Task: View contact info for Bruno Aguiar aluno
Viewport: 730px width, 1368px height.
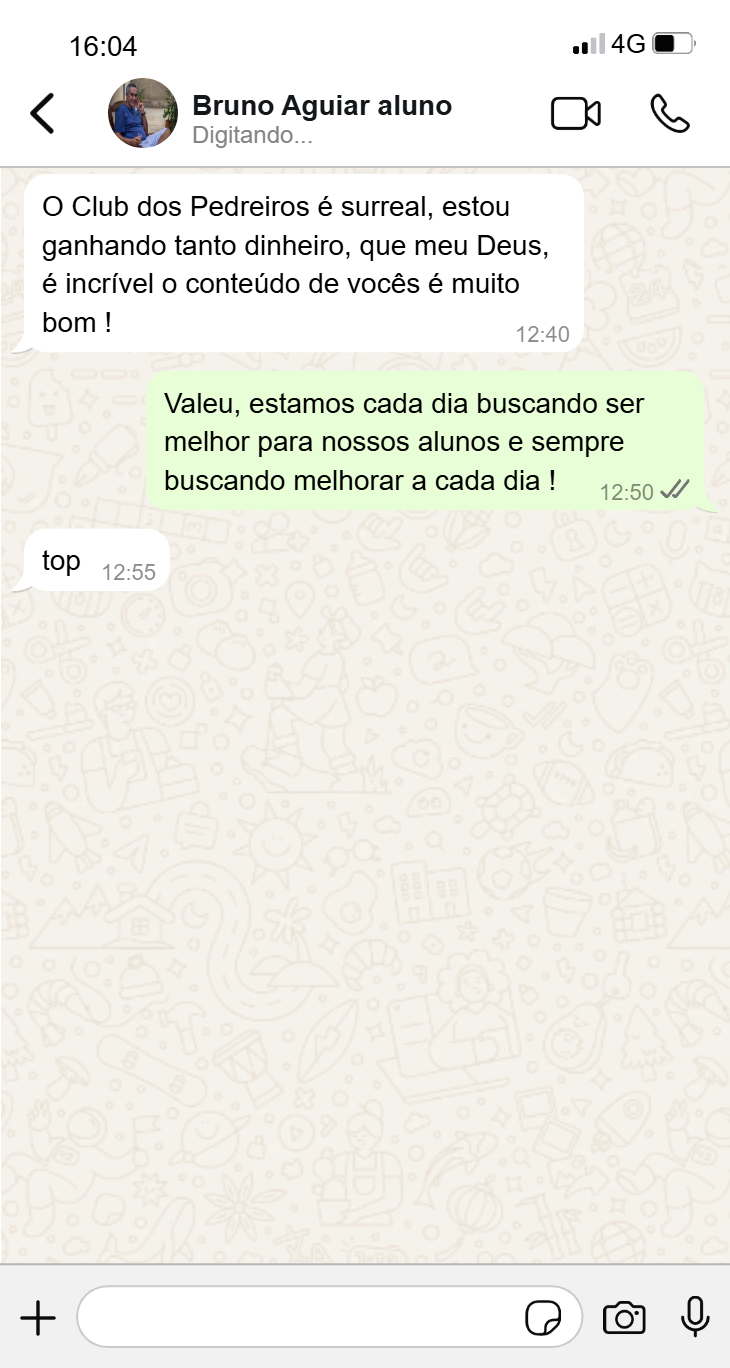Action: [x=321, y=106]
